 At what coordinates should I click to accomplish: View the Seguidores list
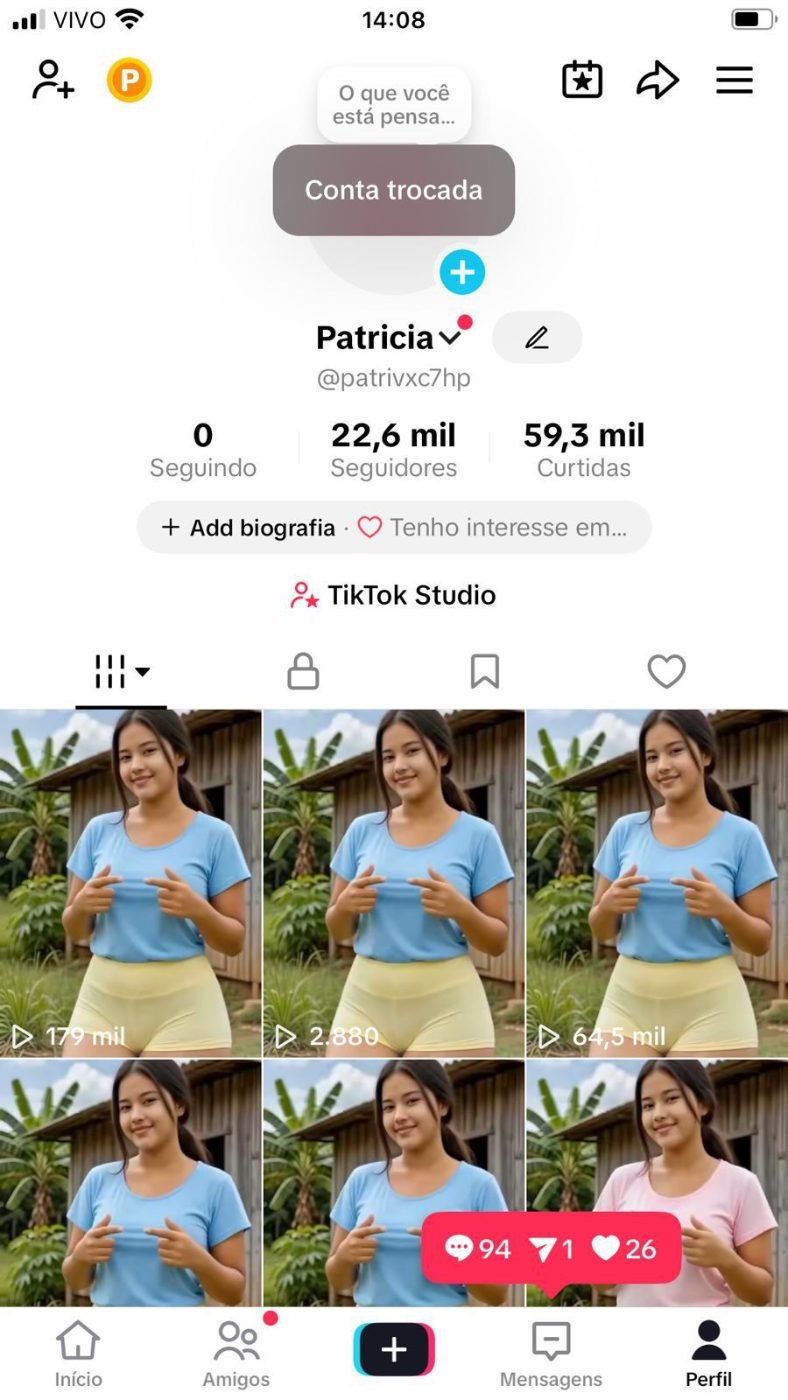tap(393, 449)
